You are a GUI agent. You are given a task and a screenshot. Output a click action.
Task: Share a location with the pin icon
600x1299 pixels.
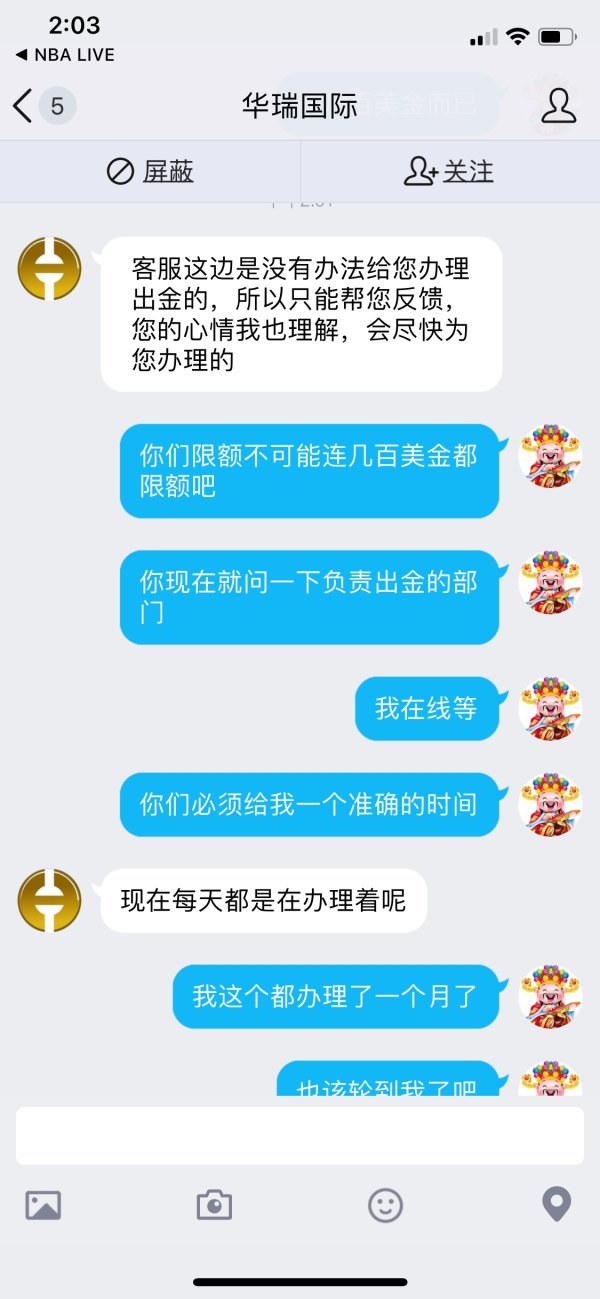click(556, 1205)
